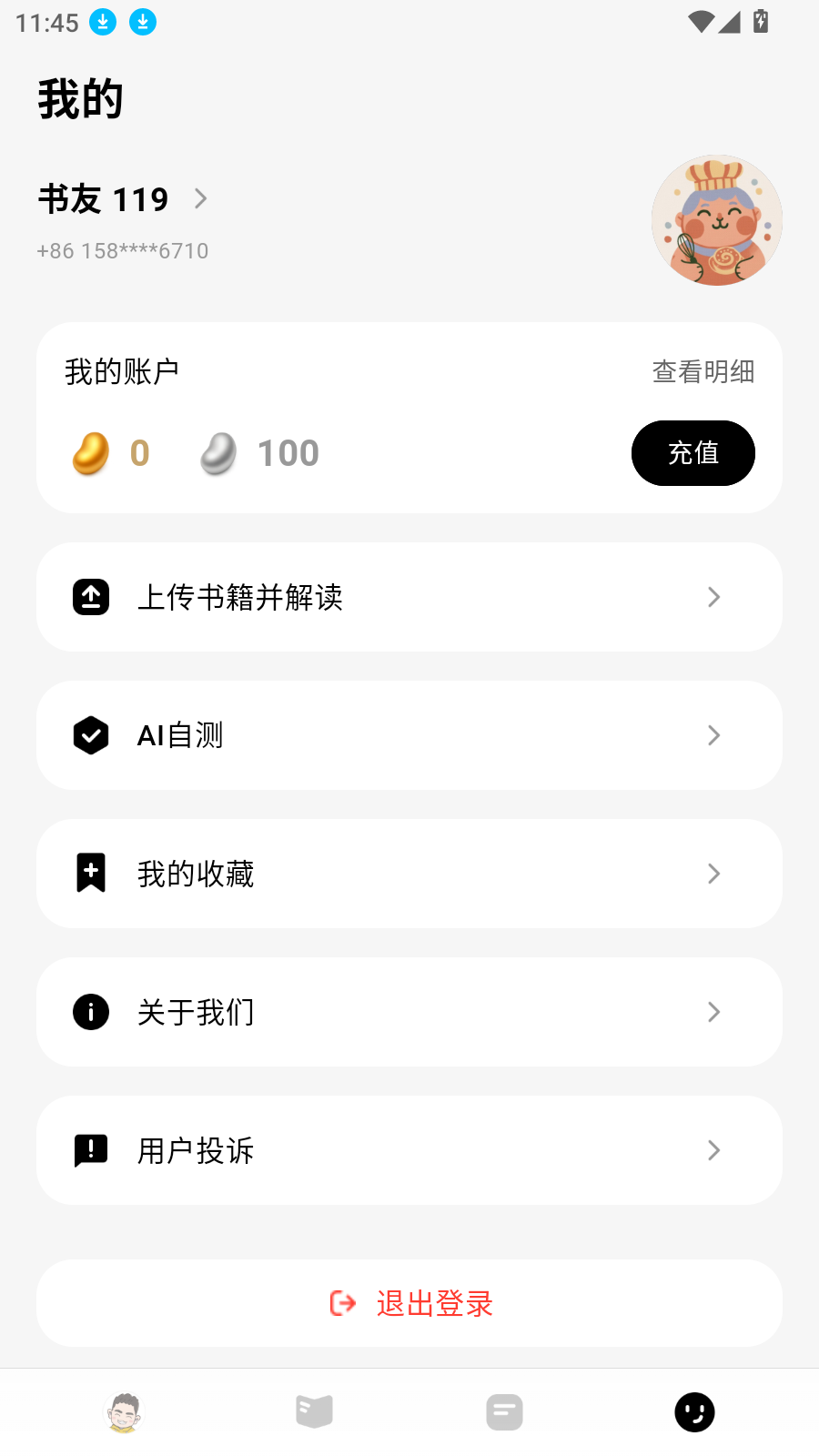This screenshot has height=1456, width=819.
Task: Click the hexagon check icon for AI自测
Action: (90, 735)
